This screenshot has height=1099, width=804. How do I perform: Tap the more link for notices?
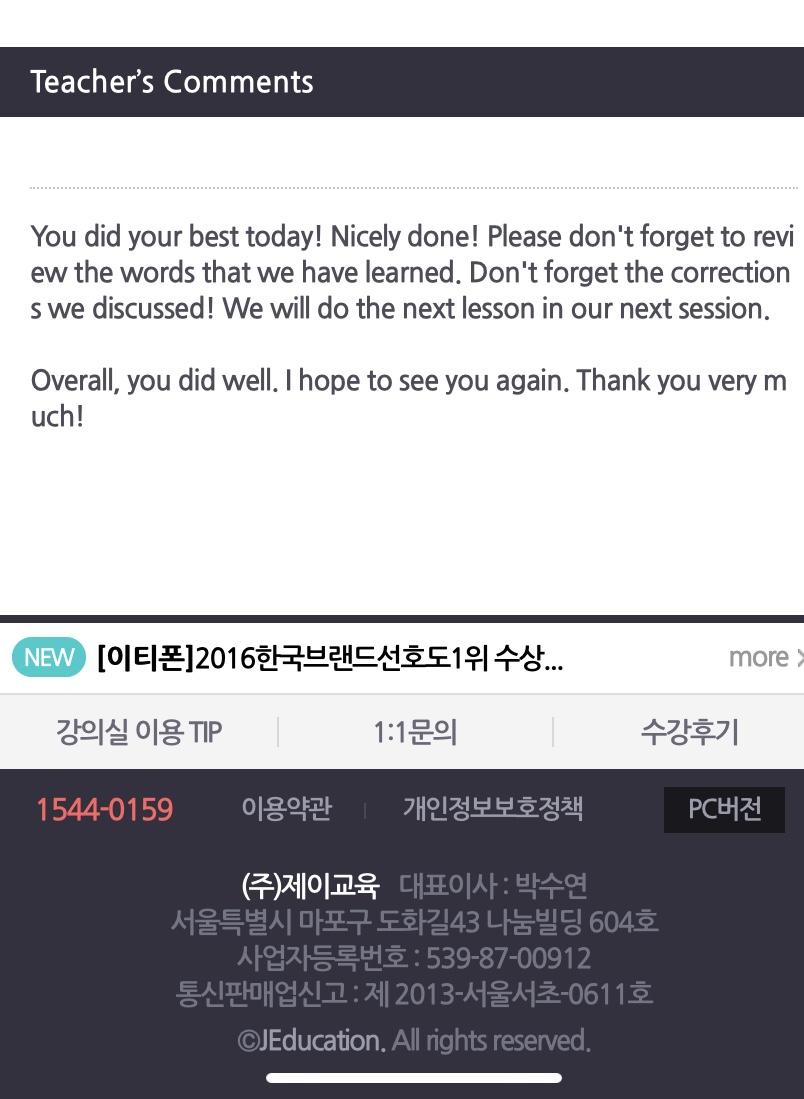pyautogui.click(x=763, y=658)
